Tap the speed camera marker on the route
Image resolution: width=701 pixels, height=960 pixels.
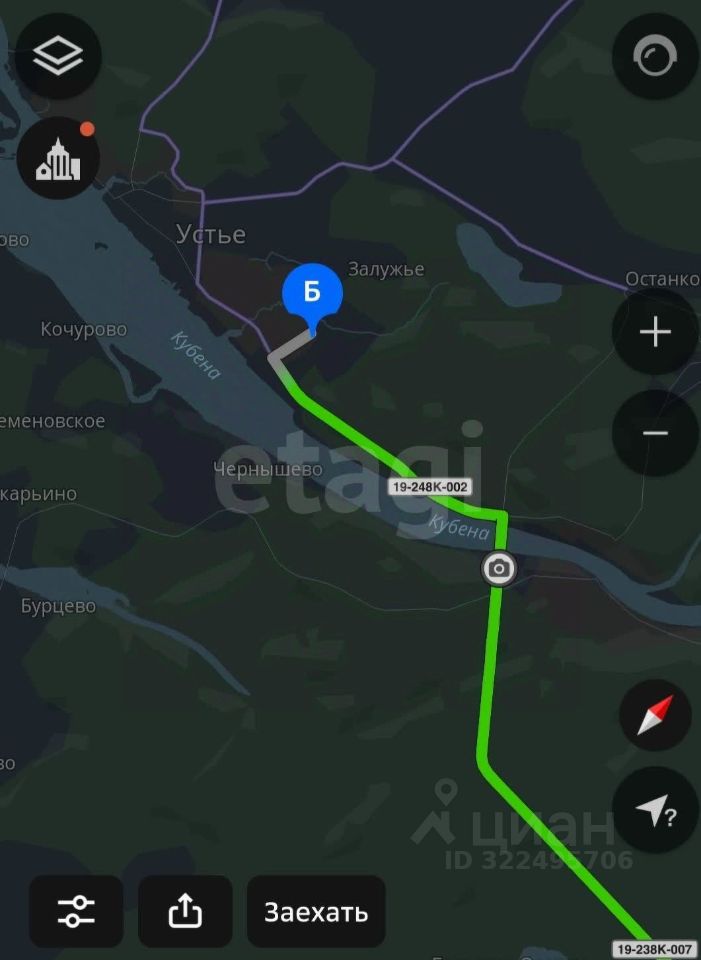[498, 569]
